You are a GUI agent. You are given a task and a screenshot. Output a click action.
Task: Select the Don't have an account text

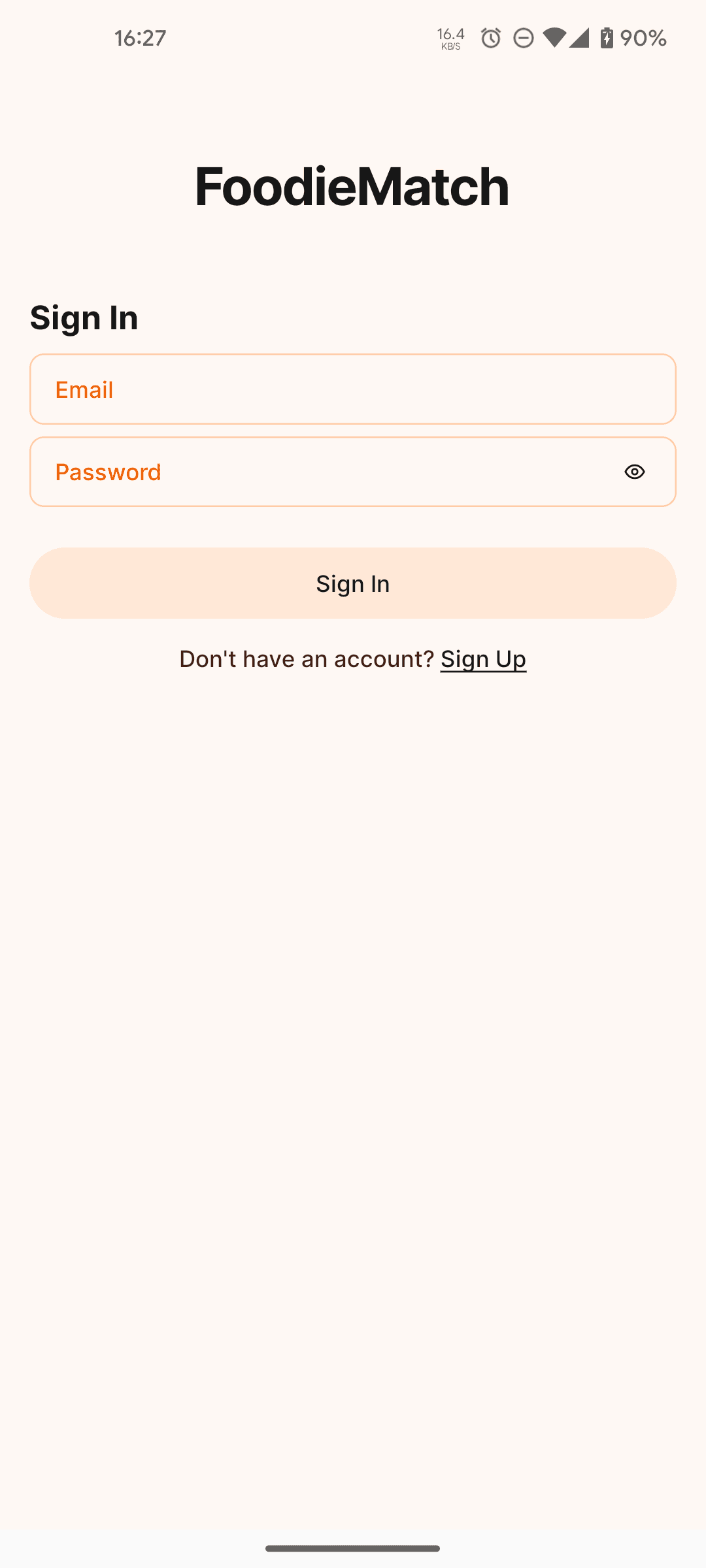[307, 659]
